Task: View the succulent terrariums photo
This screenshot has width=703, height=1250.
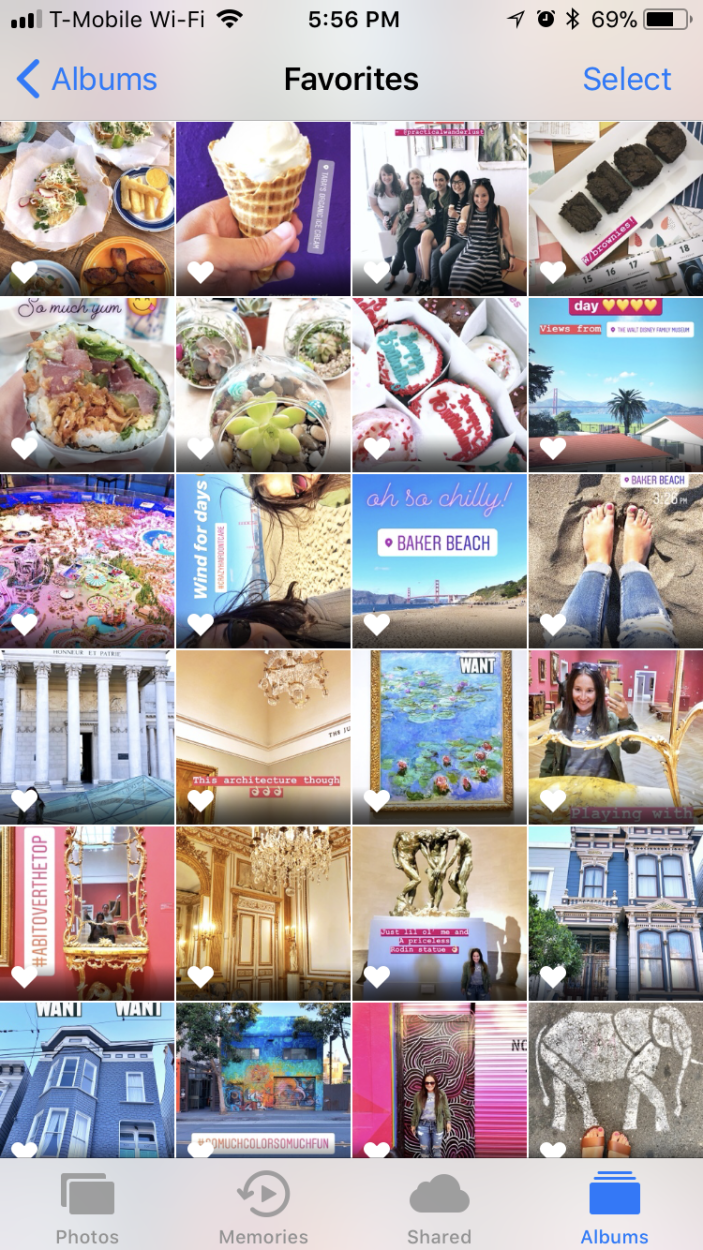Action: (263, 385)
